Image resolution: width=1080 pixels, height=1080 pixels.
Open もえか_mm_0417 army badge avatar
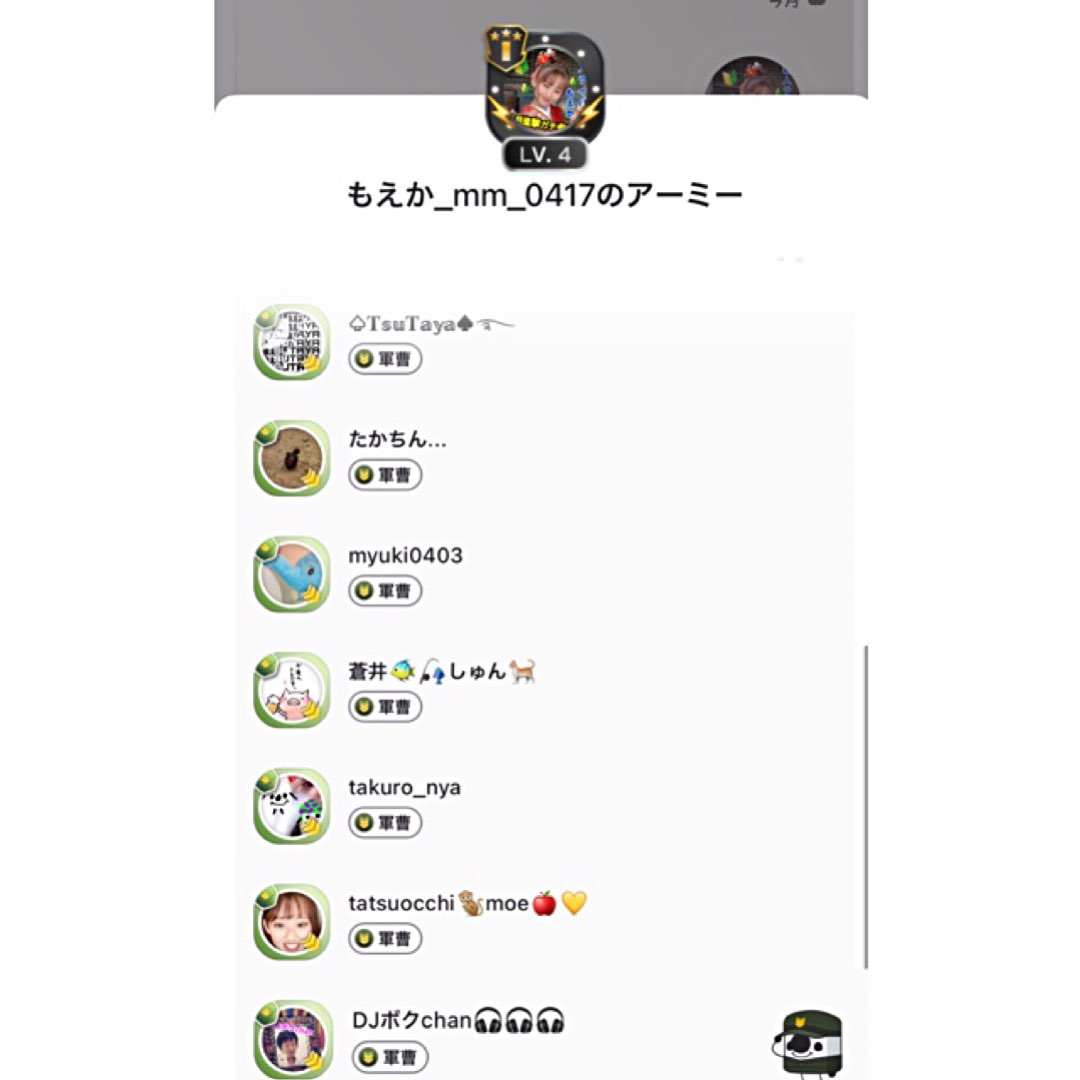point(544,85)
